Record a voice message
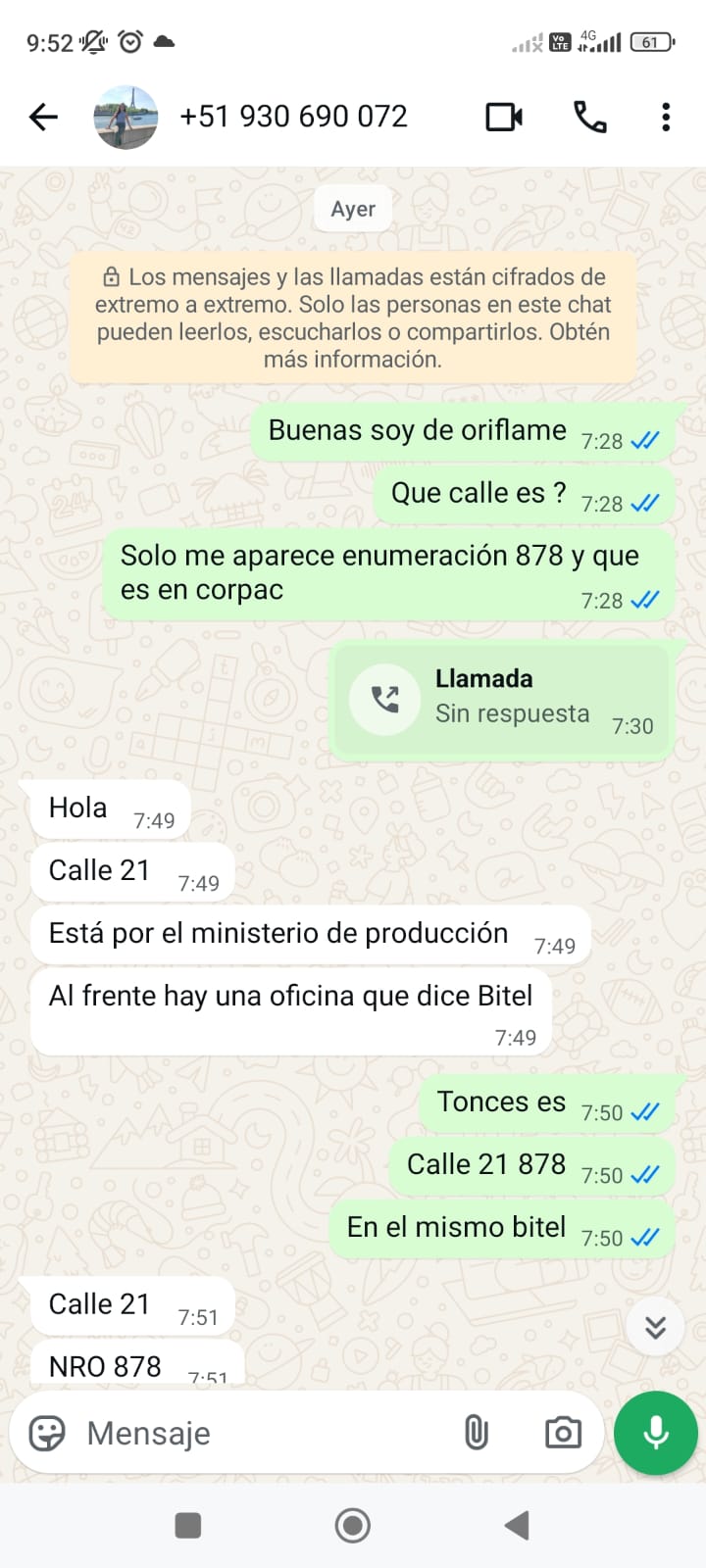 pos(655,1433)
